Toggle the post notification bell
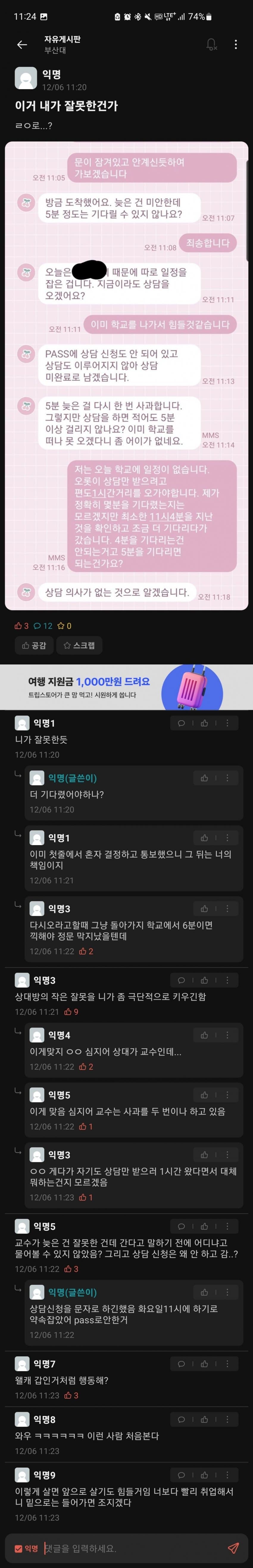This screenshot has height=1568, width=253. (211, 44)
